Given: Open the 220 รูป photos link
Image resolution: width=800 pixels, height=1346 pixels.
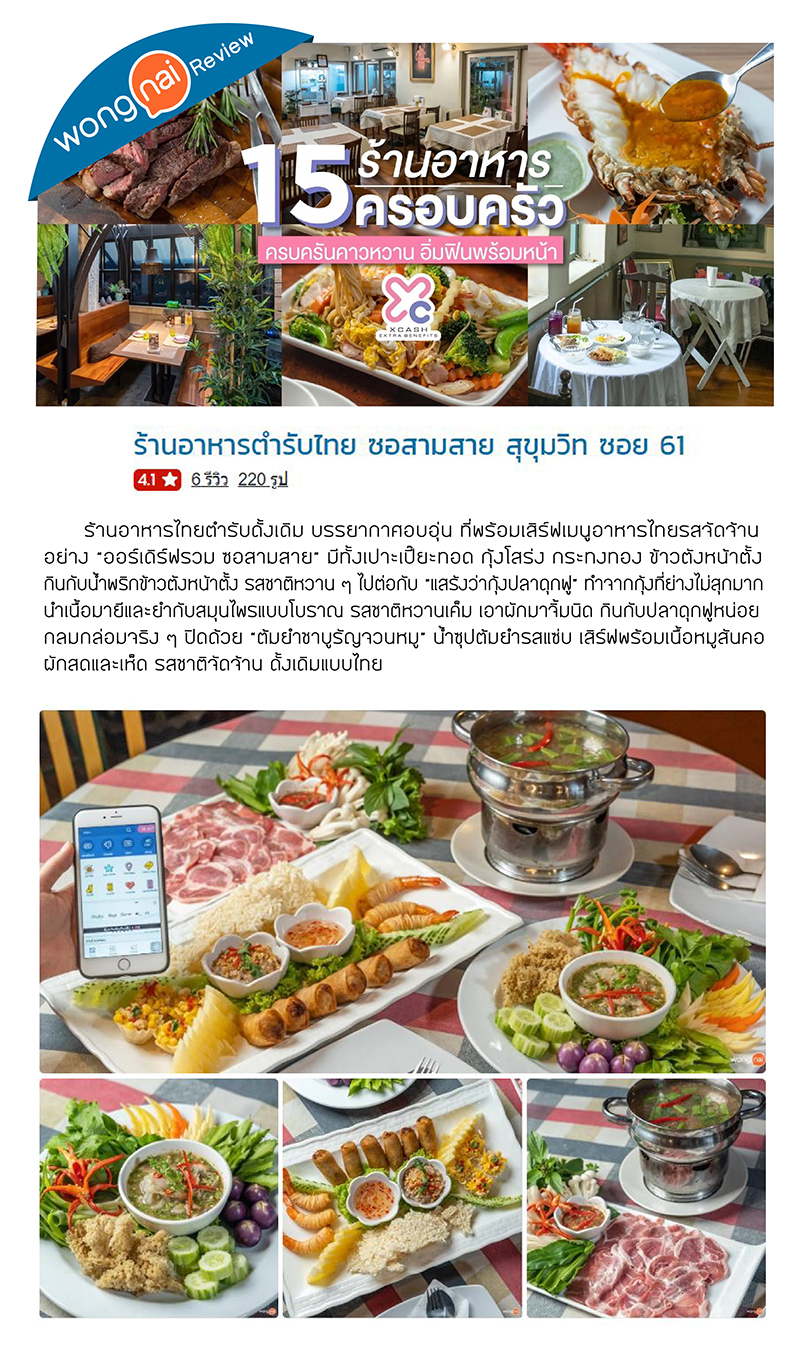Looking at the screenshot, I should (x=262, y=480).
